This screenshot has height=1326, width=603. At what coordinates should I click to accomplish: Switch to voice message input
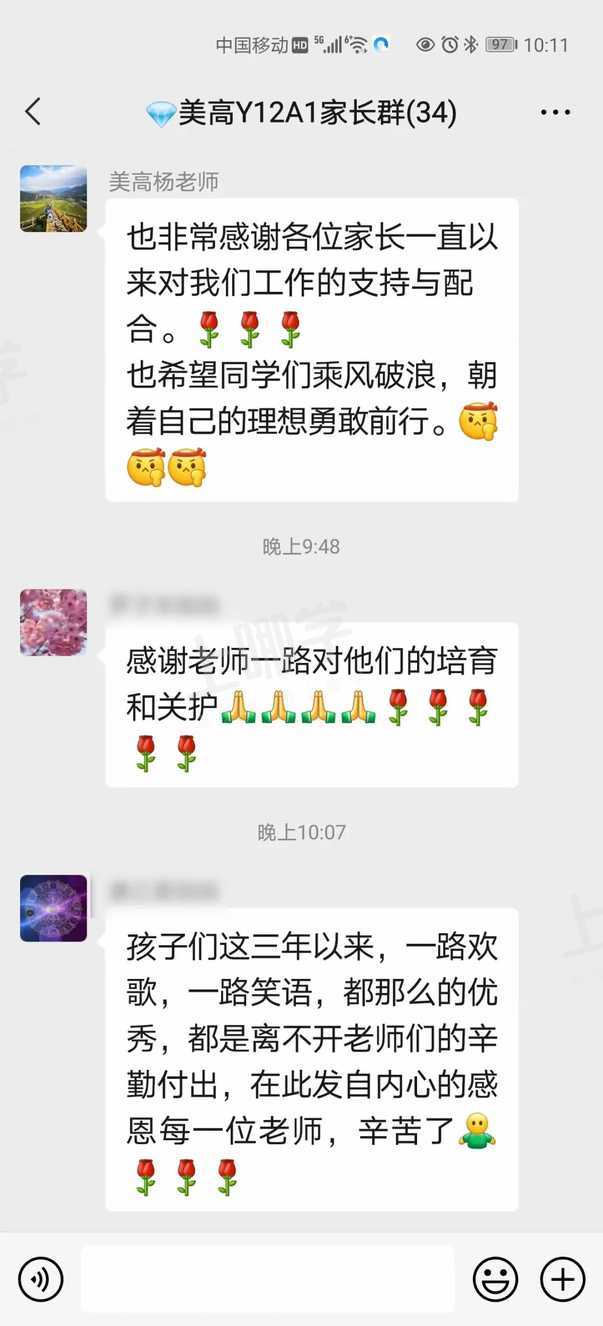click(x=41, y=1278)
